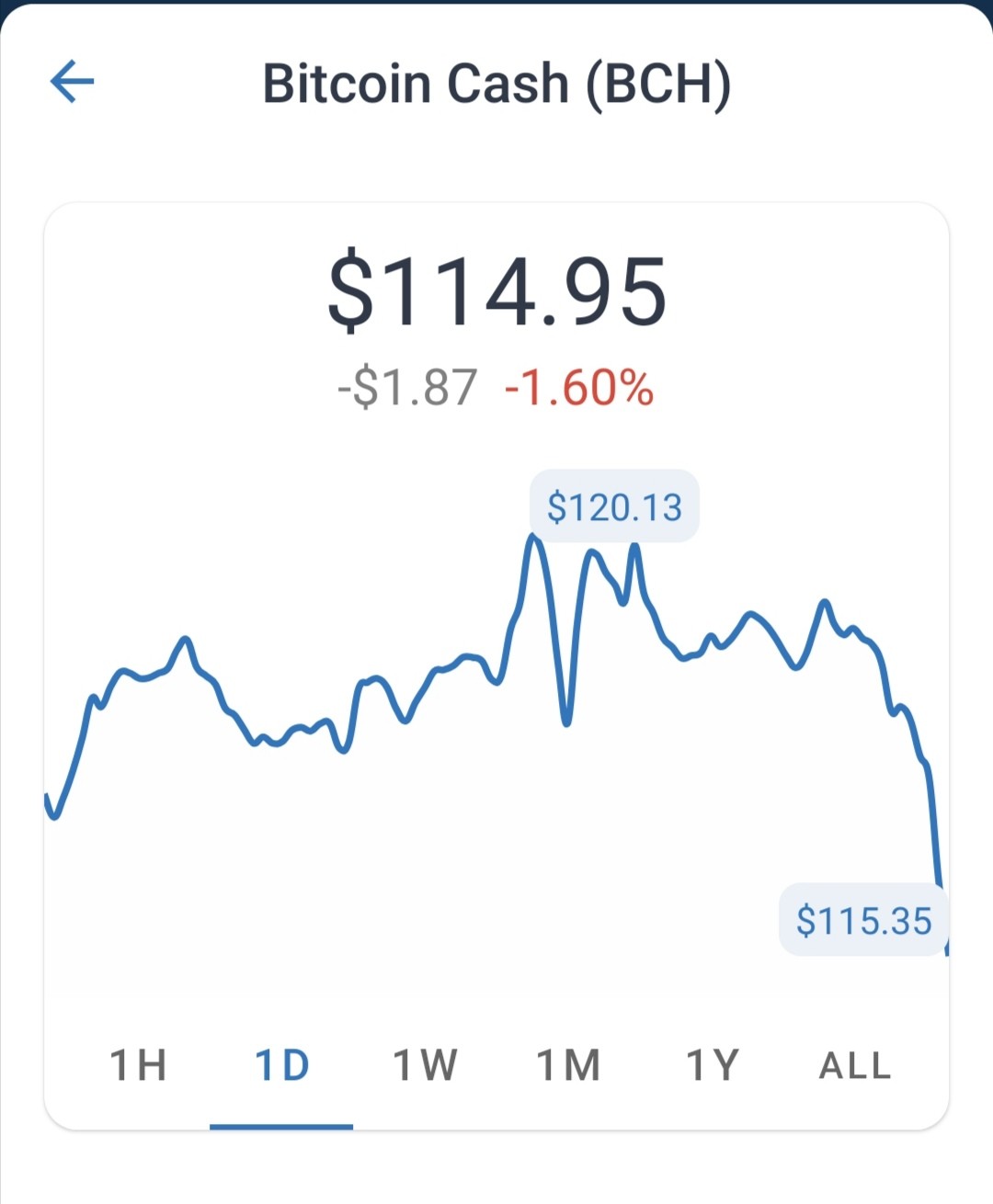Image resolution: width=993 pixels, height=1204 pixels.
Task: View the 1Y price history
Action: tap(712, 1066)
